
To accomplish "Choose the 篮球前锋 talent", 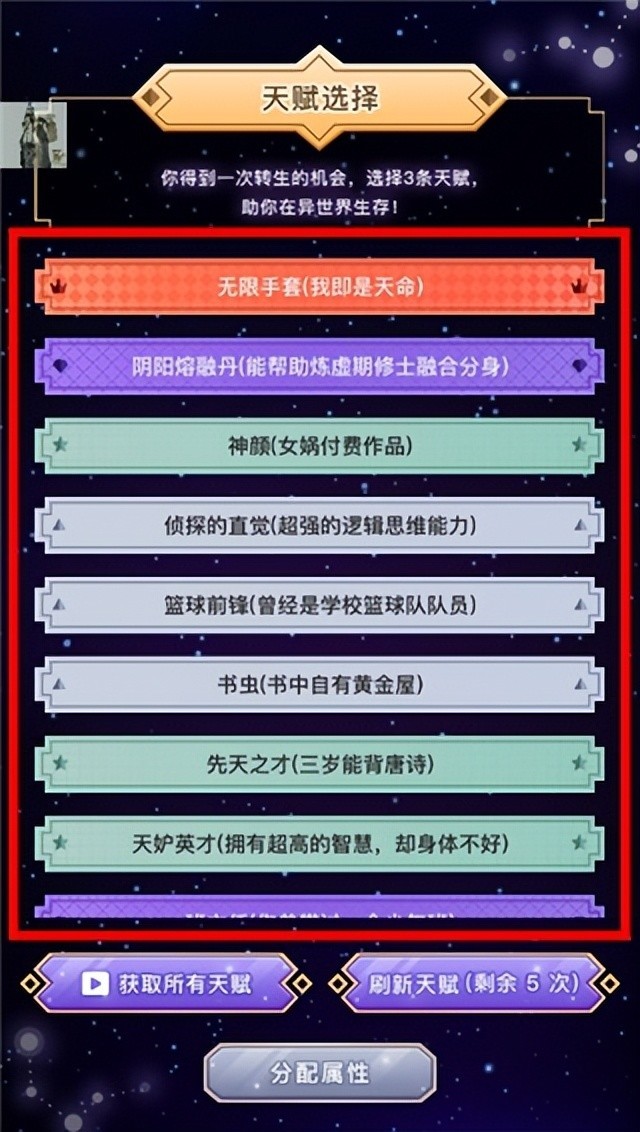I will (320, 605).
